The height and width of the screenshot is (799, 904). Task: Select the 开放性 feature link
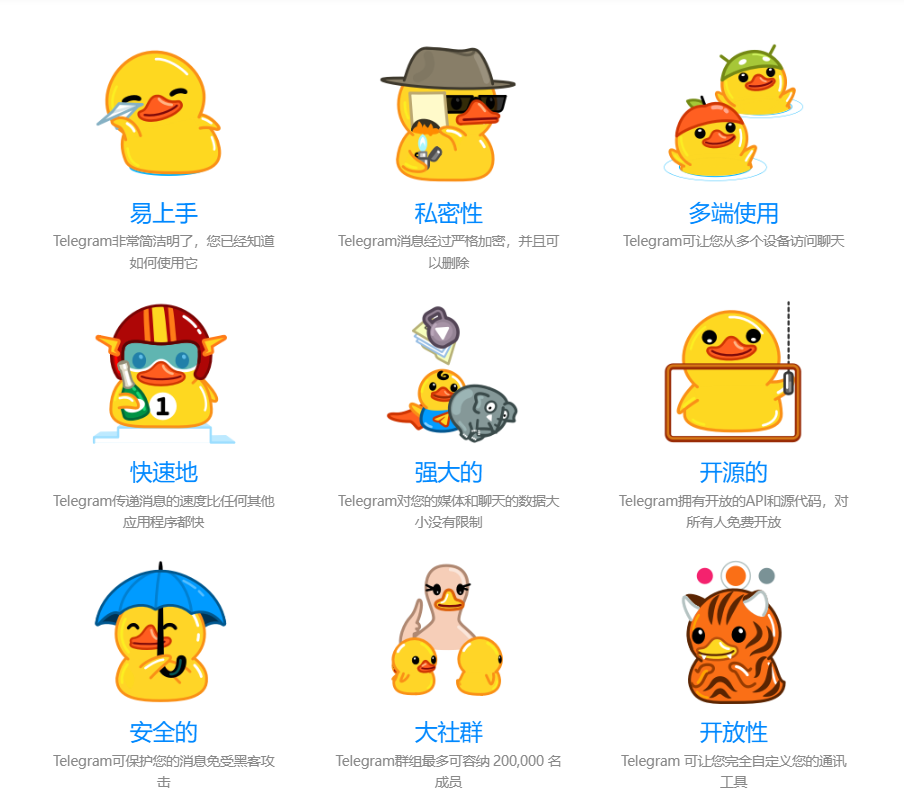point(733,731)
